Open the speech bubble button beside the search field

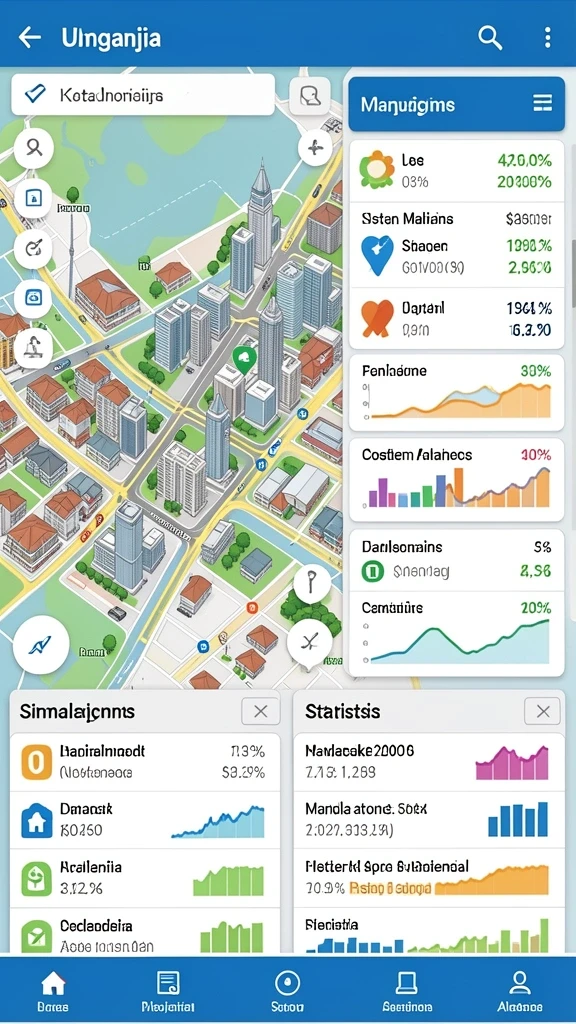310,97
